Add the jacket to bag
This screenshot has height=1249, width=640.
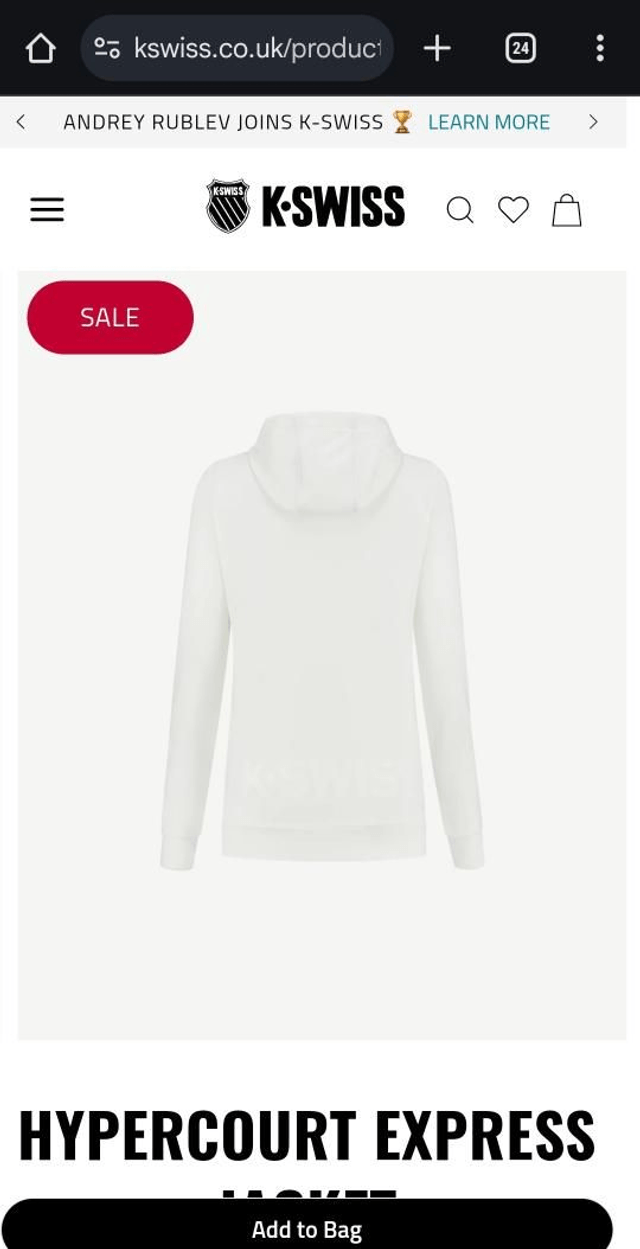tap(306, 1228)
